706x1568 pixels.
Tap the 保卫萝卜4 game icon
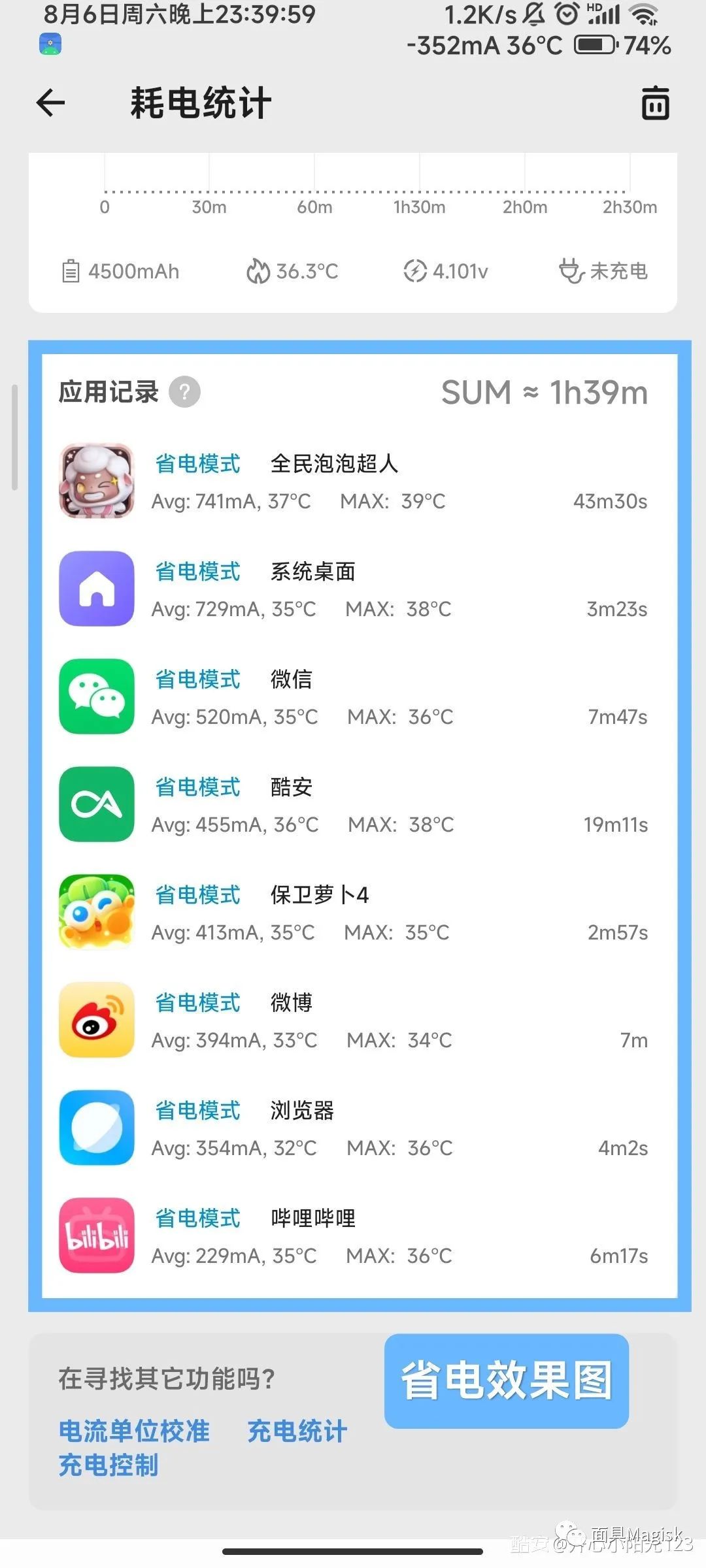click(95, 912)
